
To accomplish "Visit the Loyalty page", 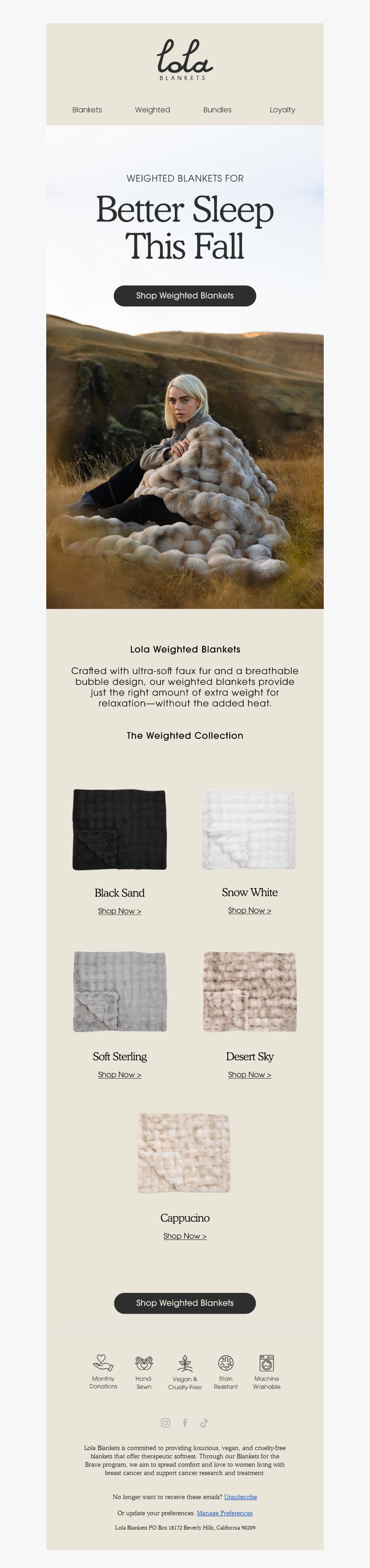I will [x=283, y=110].
